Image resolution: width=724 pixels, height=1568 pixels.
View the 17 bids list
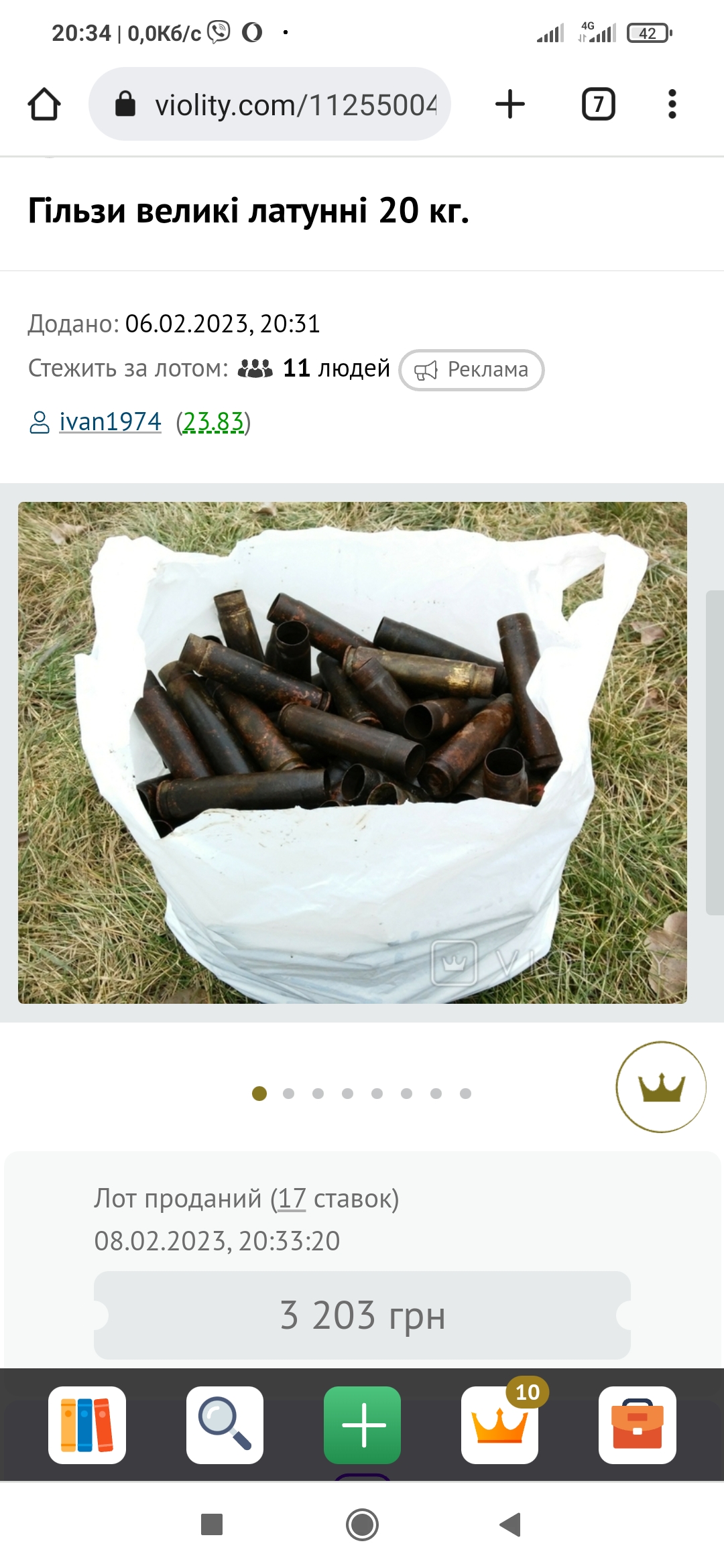(292, 1199)
